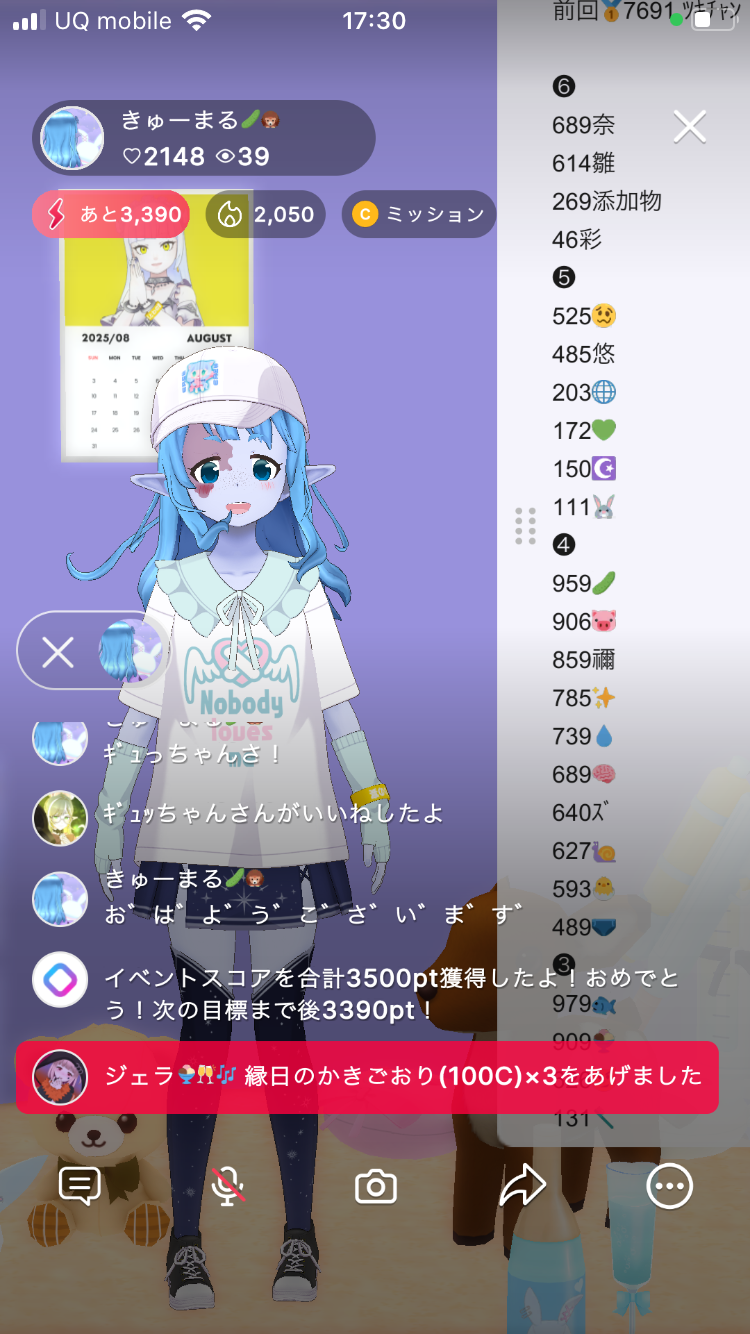Unmute the microphone
750x1334 pixels.
(x=229, y=1186)
